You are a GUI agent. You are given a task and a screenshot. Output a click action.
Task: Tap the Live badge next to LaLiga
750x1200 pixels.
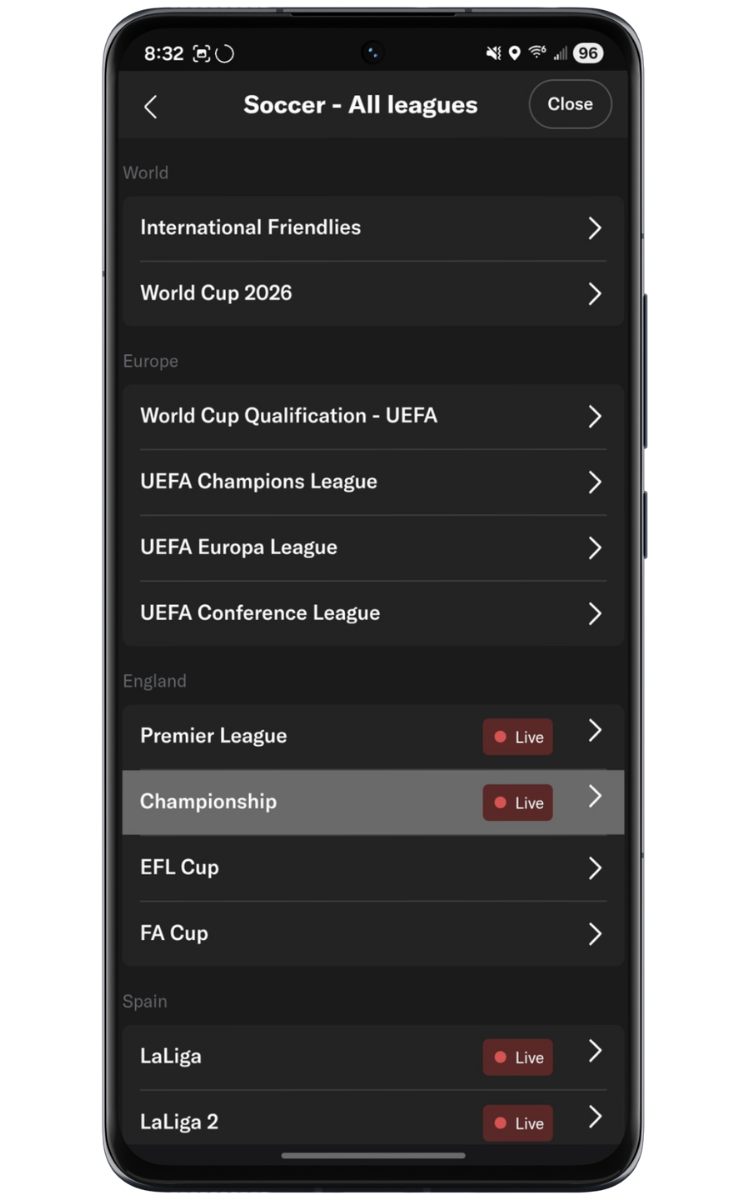tap(517, 1056)
